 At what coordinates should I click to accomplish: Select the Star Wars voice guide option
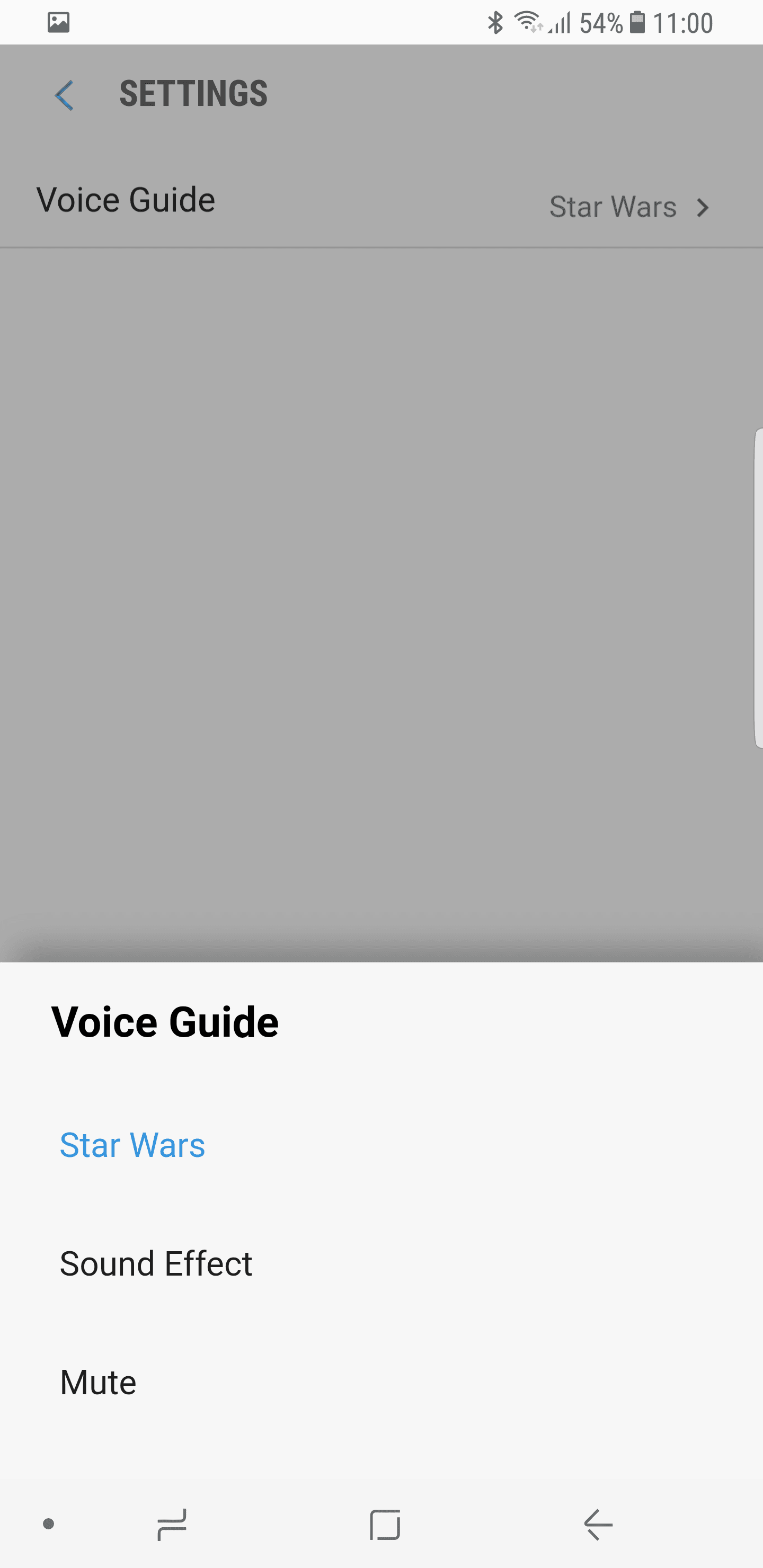coord(381,1145)
